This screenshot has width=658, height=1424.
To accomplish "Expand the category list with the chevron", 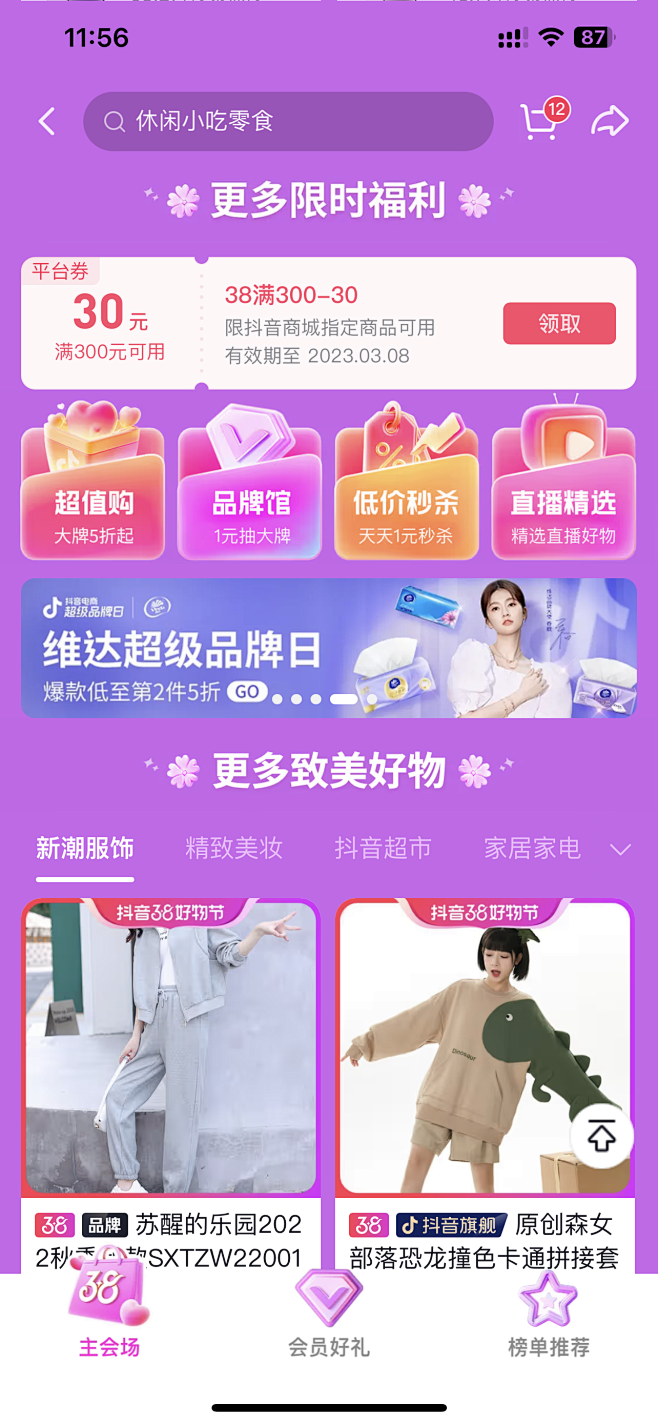I will 621,850.
